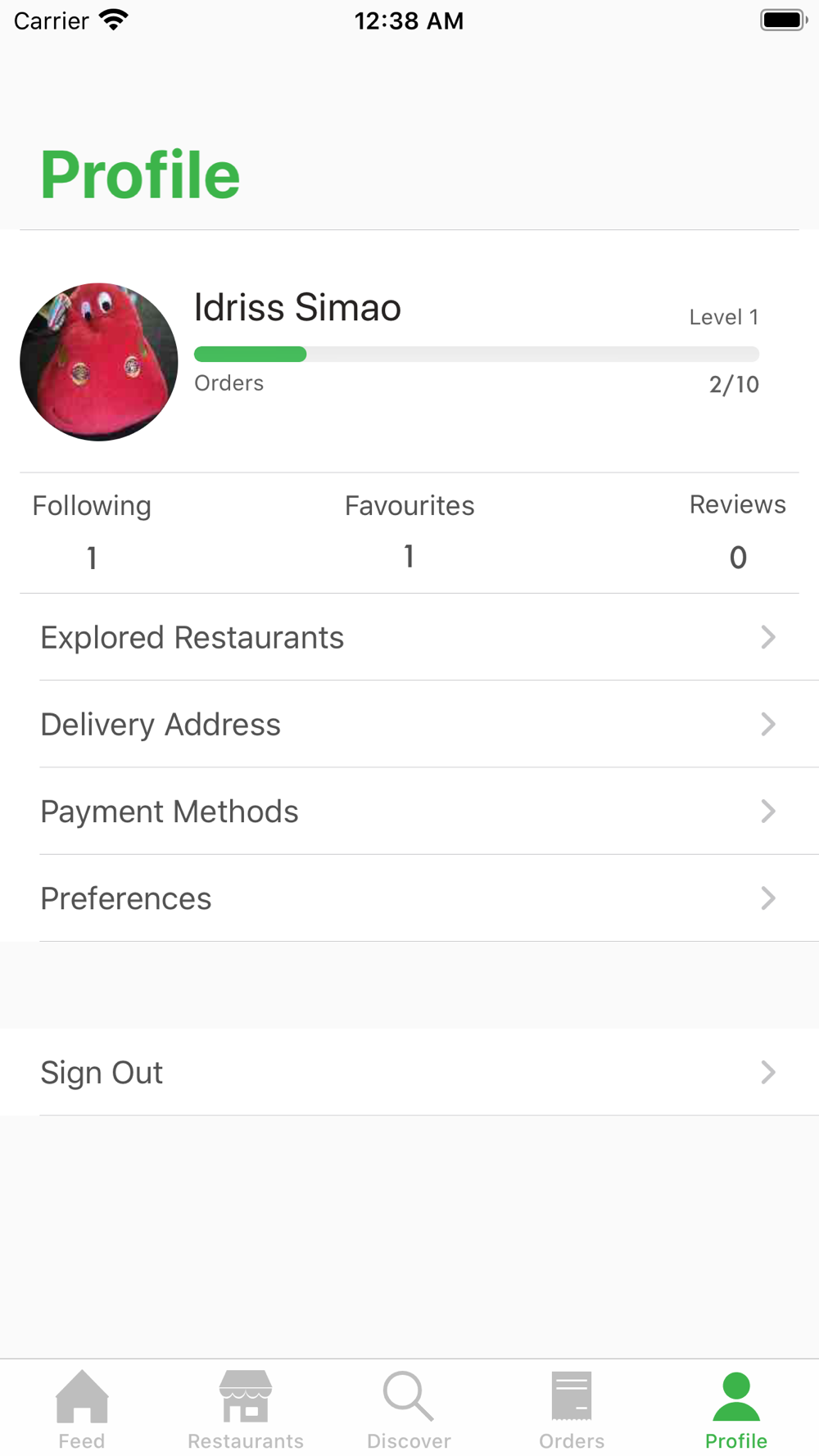Go to Preferences
This screenshot has height=1456, width=819.
click(409, 898)
